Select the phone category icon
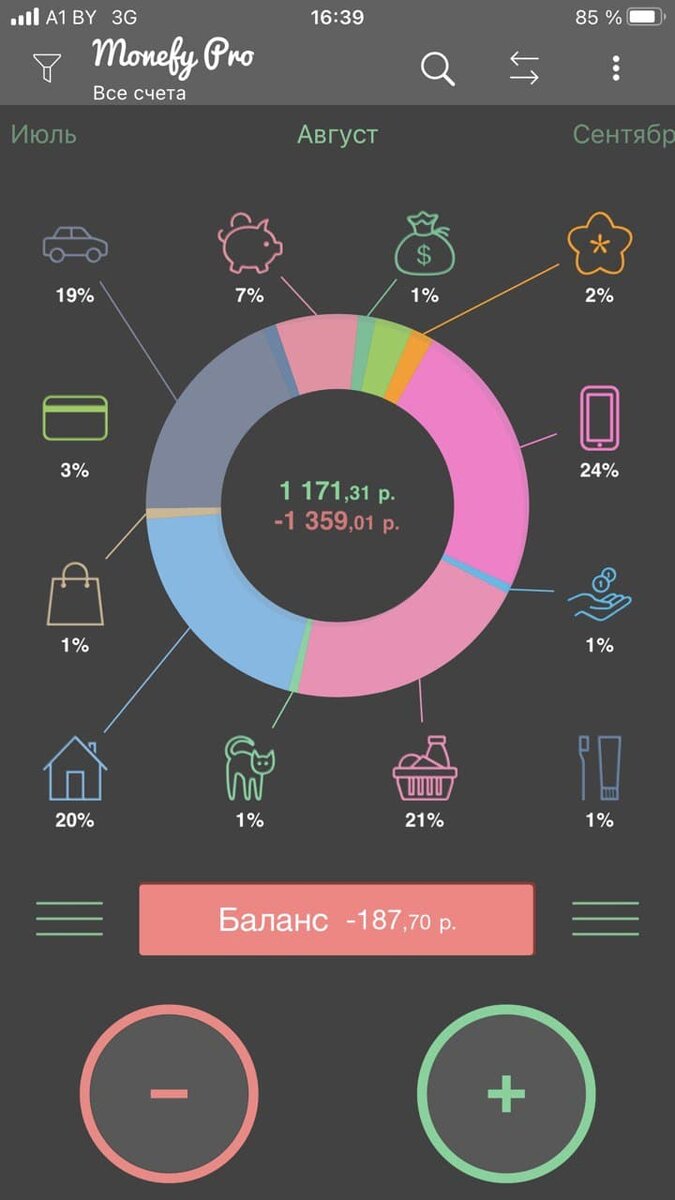675x1200 pixels. point(599,418)
